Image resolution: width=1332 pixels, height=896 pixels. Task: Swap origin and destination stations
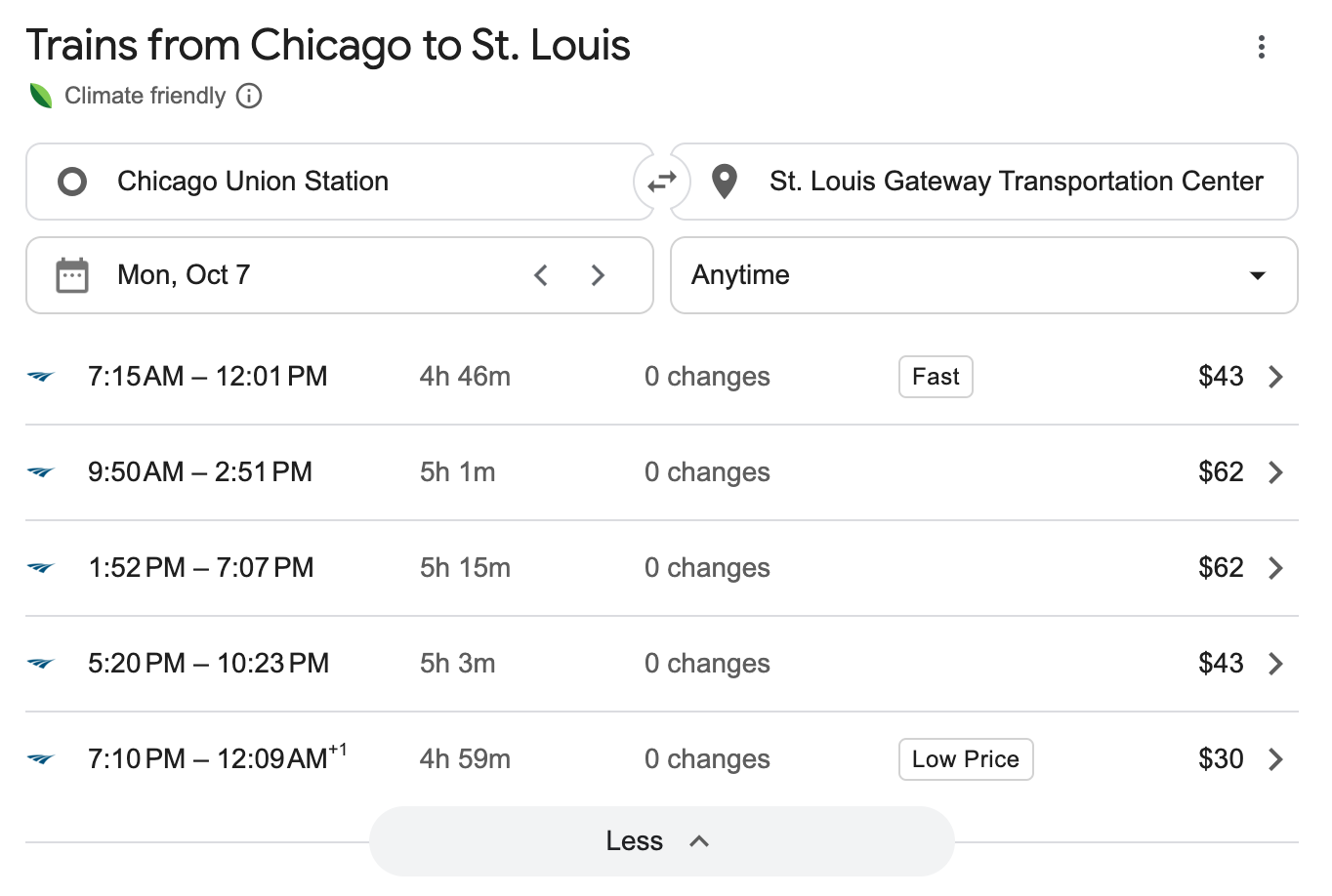662,182
